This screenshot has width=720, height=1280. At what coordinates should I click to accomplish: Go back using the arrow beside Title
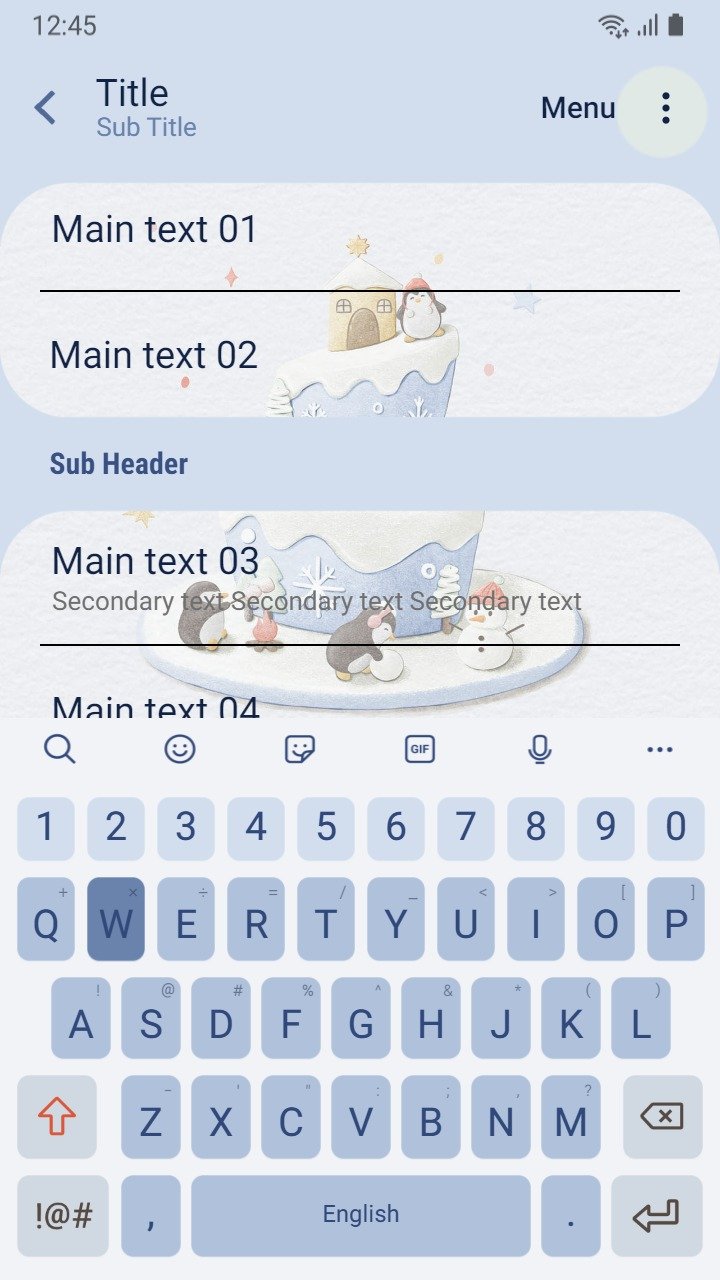pos(45,108)
